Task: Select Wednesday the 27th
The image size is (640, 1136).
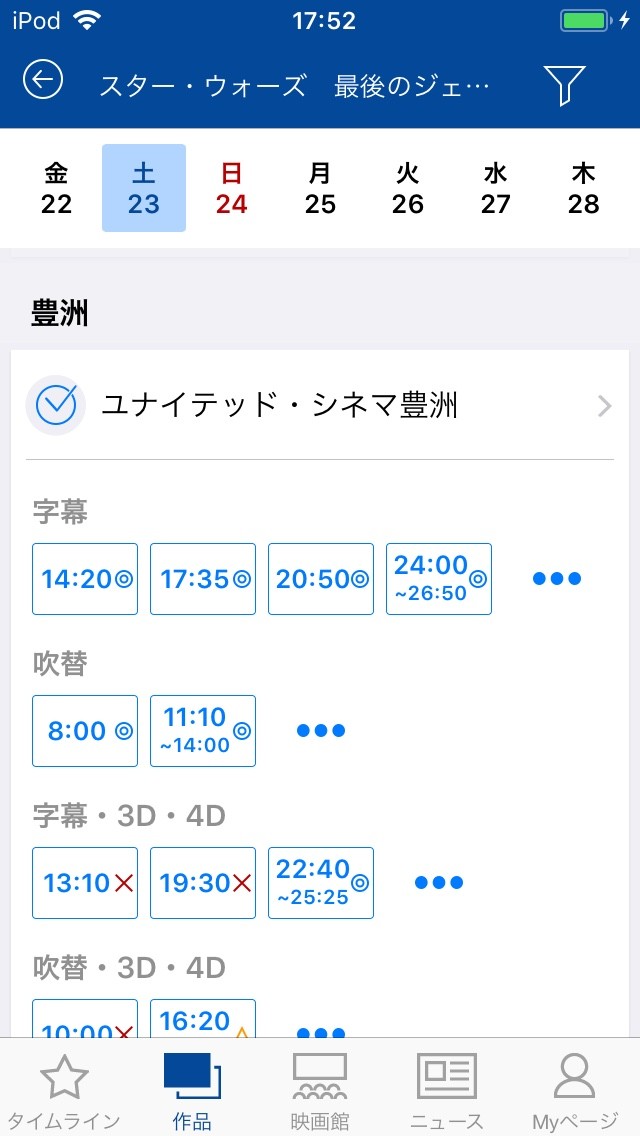Action: click(x=496, y=188)
